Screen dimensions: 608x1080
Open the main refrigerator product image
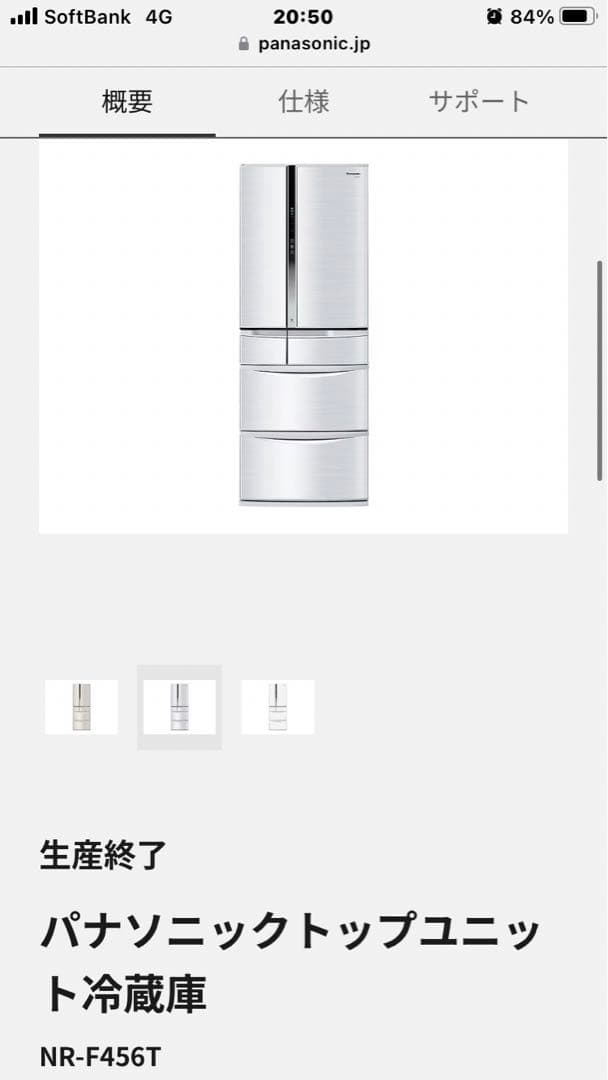click(303, 335)
